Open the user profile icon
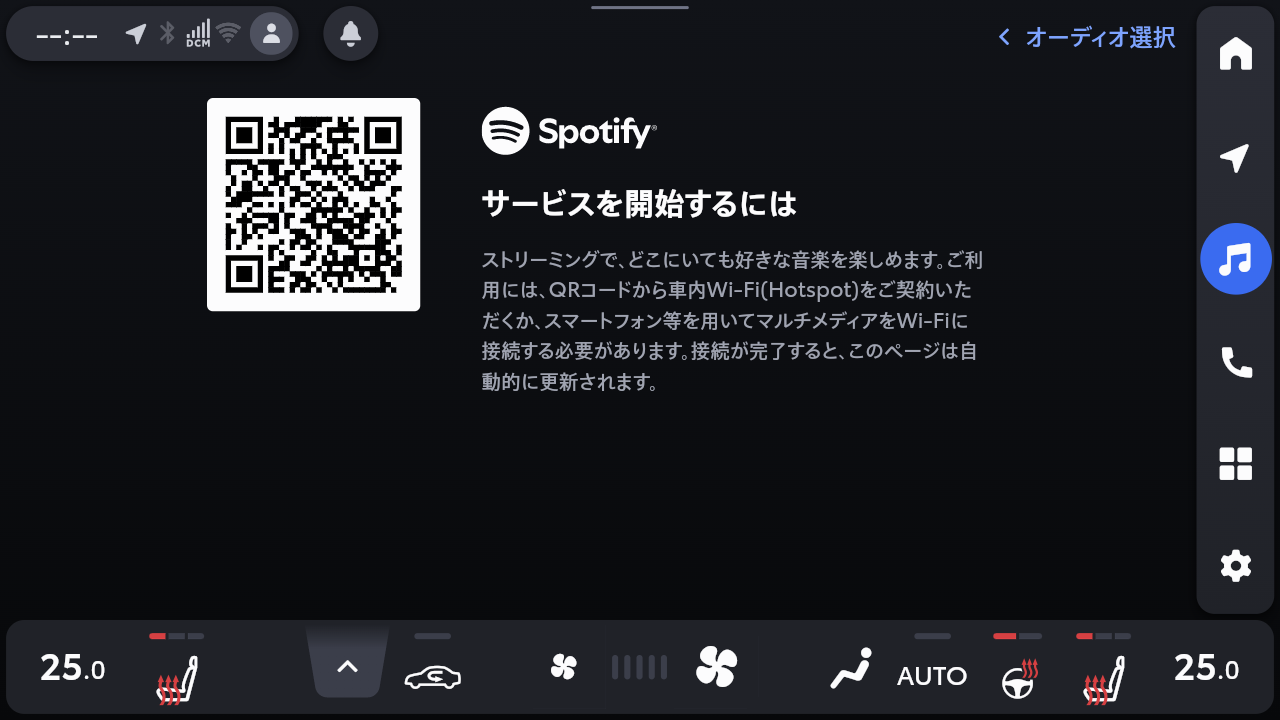The height and width of the screenshot is (720, 1280). [271, 34]
